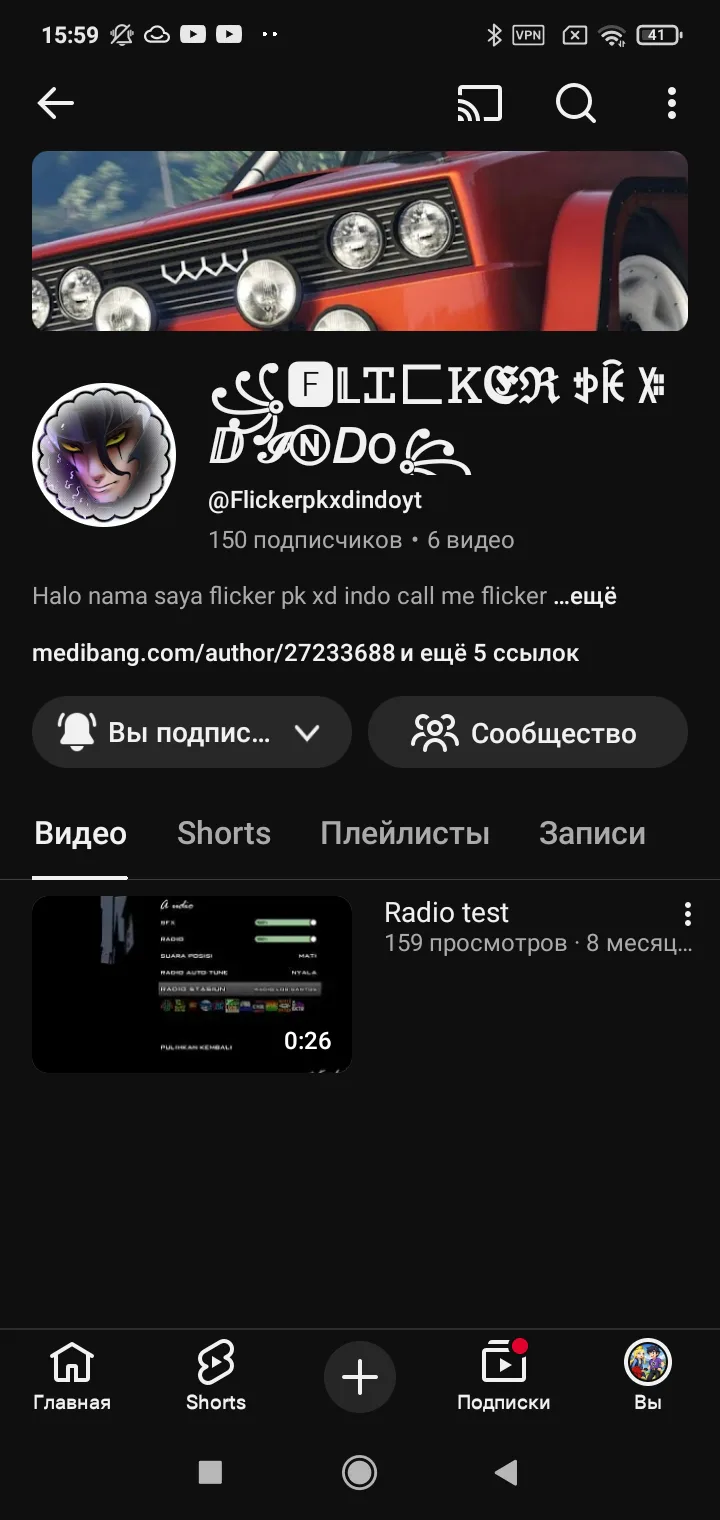Play the Radio test video
Screen dimensions: 720x1520
point(192,985)
